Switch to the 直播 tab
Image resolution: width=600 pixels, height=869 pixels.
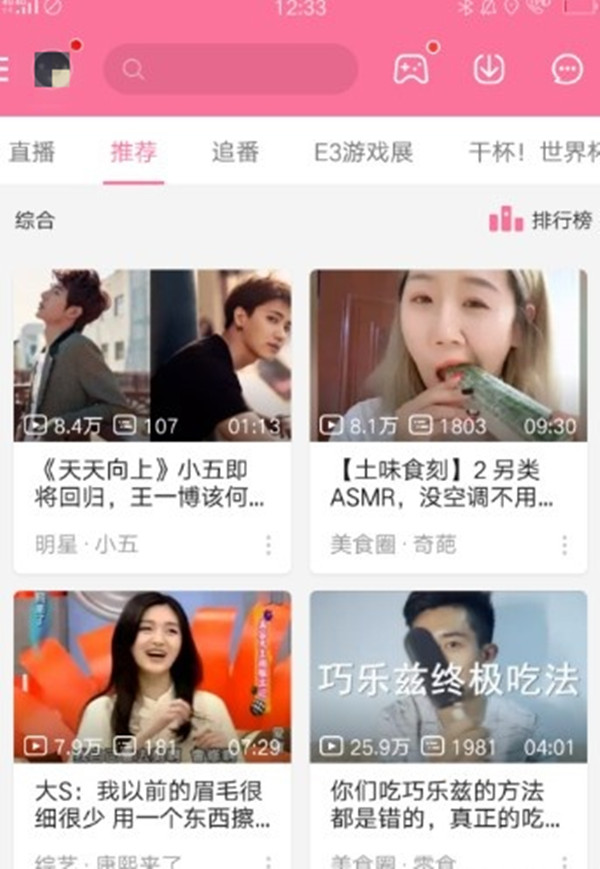coord(32,152)
